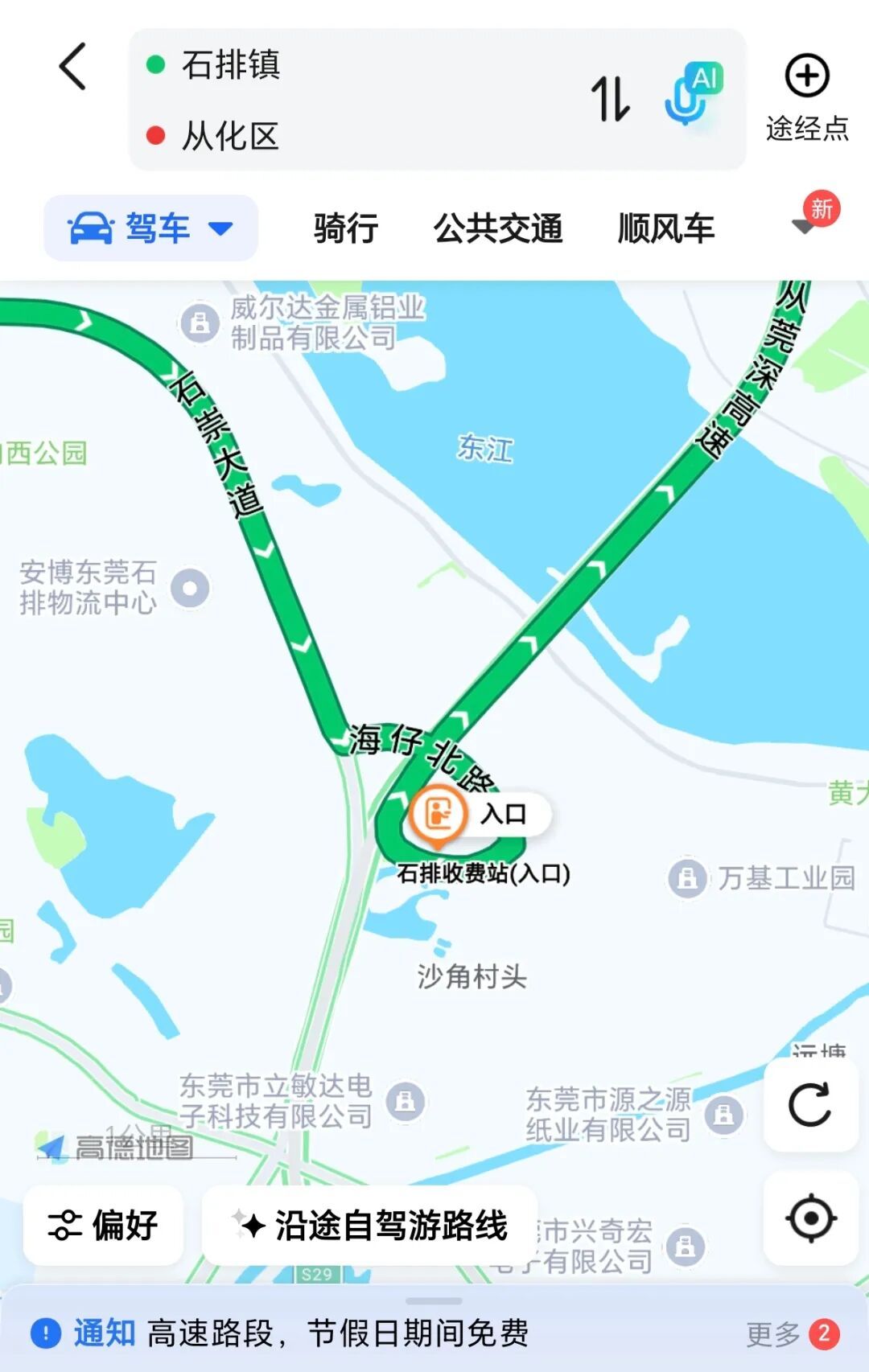
Task: Activate the AI voice input microphone
Action: [x=692, y=94]
